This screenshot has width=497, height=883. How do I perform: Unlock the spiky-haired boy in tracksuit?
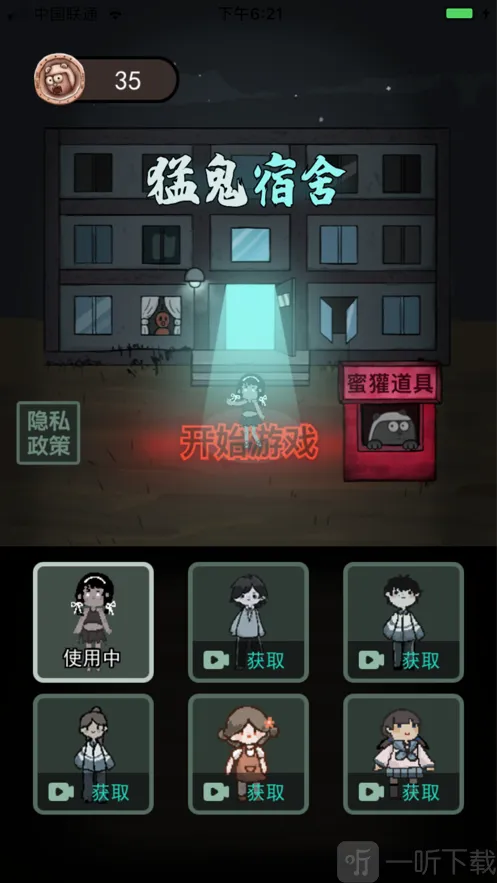pos(404,622)
